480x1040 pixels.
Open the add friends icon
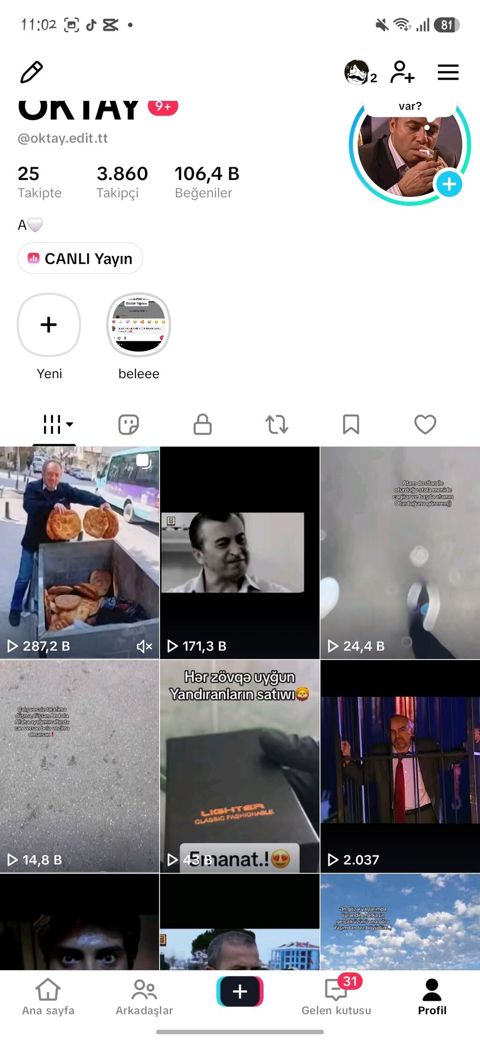(x=402, y=72)
